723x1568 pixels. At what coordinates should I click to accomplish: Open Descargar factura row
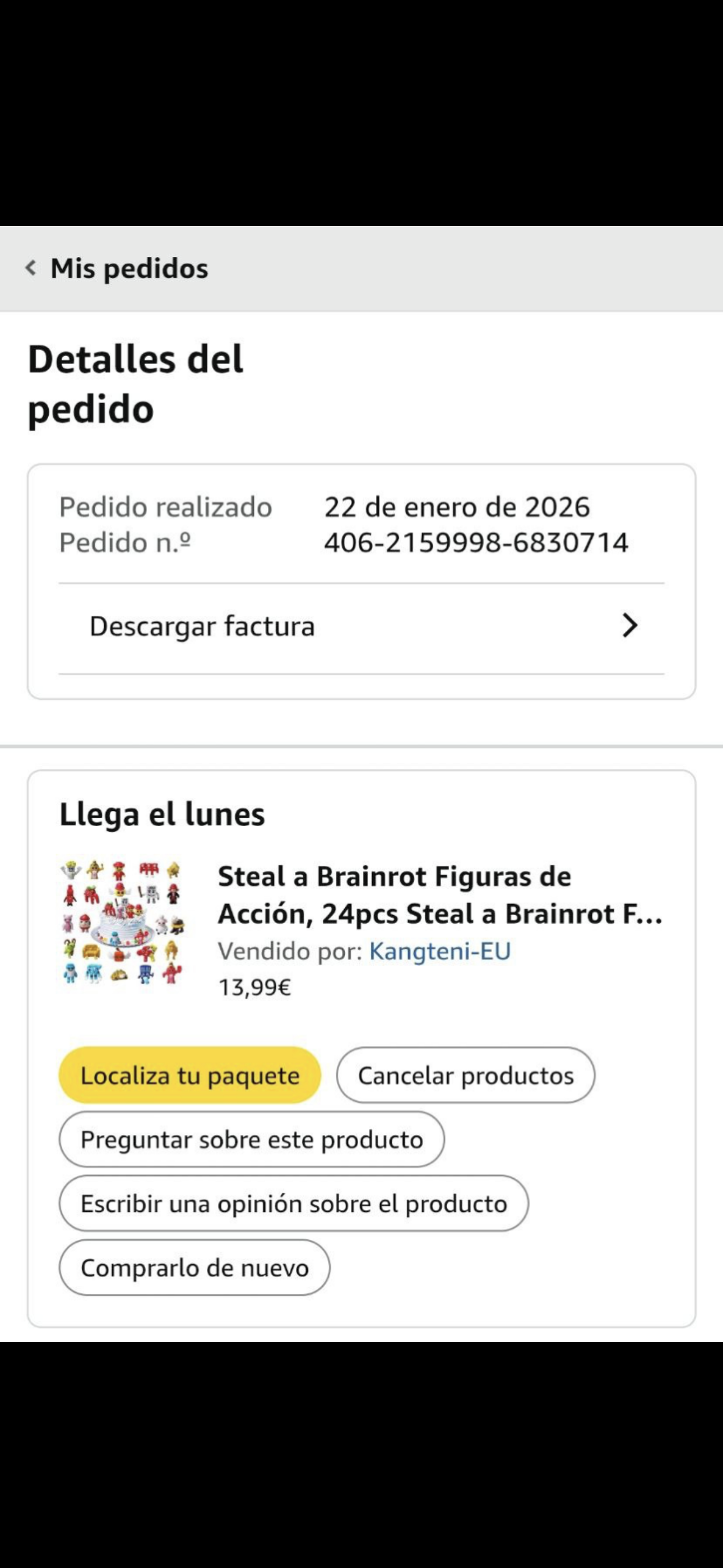pyautogui.click(x=361, y=626)
